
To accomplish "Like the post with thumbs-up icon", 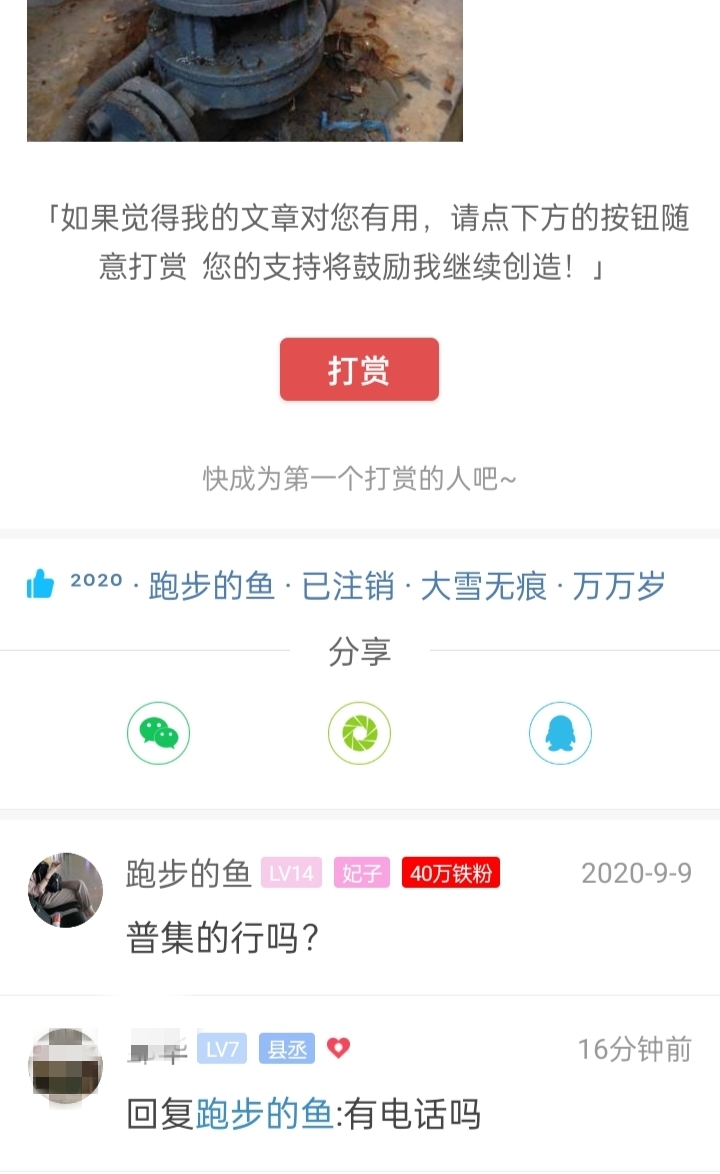I will [x=40, y=584].
